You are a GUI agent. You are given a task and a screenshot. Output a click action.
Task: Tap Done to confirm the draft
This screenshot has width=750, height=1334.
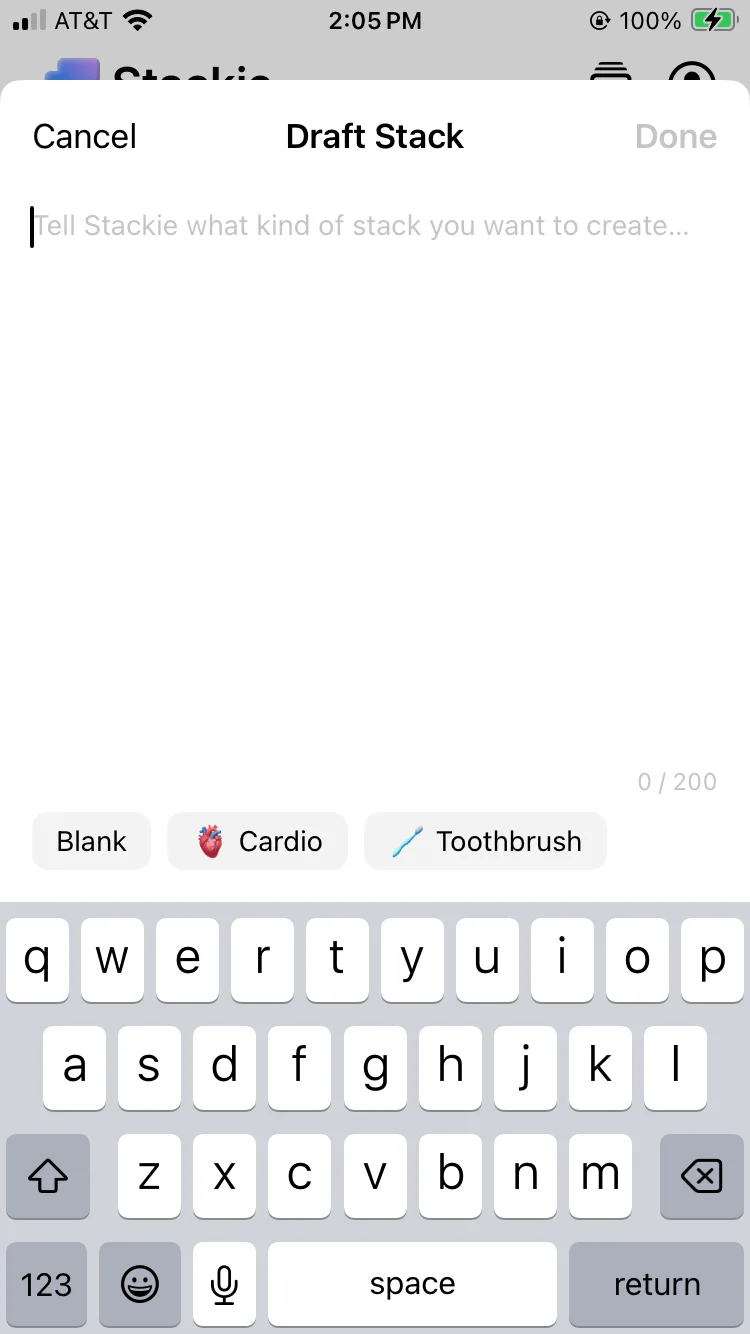(x=676, y=137)
